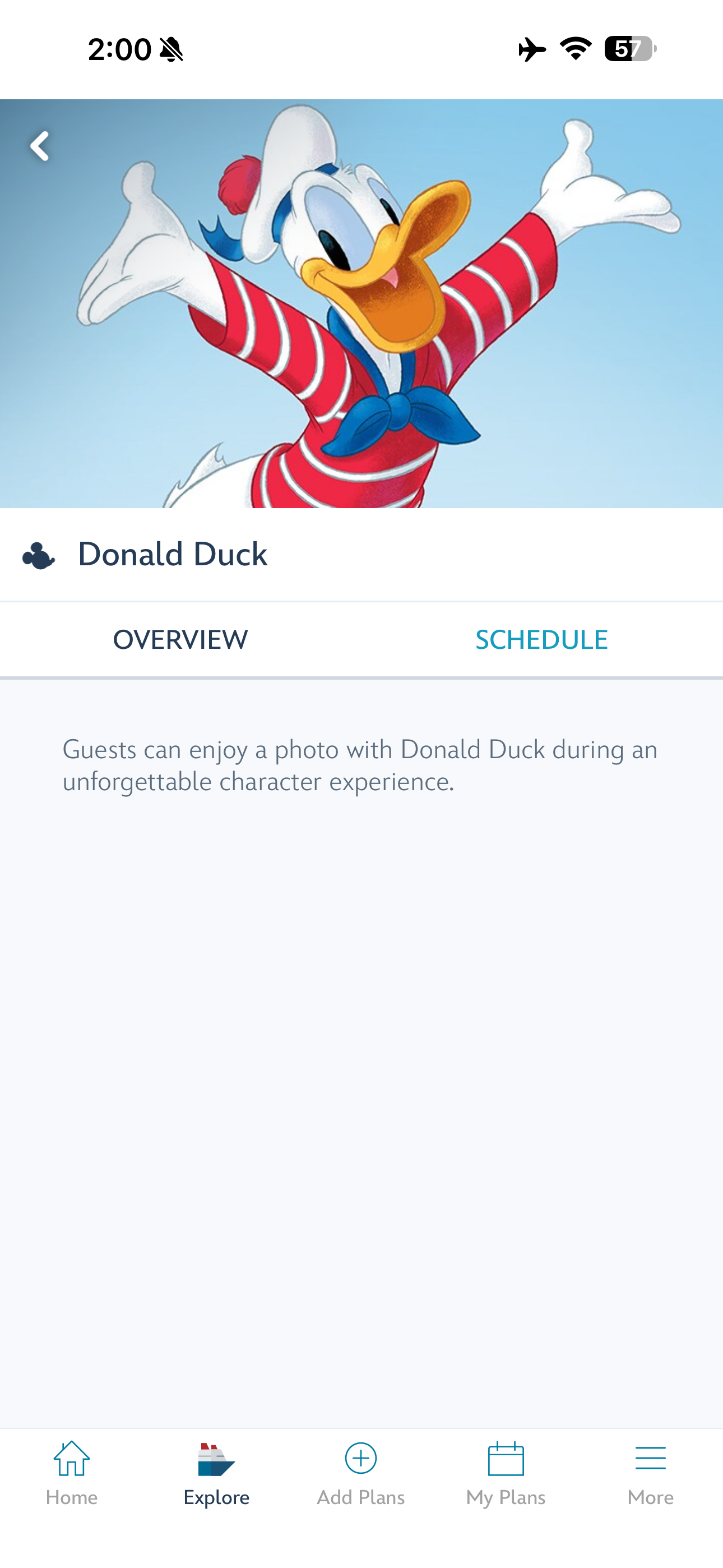723x1568 pixels.
Task: Go to the Home tab
Action: (x=72, y=1472)
